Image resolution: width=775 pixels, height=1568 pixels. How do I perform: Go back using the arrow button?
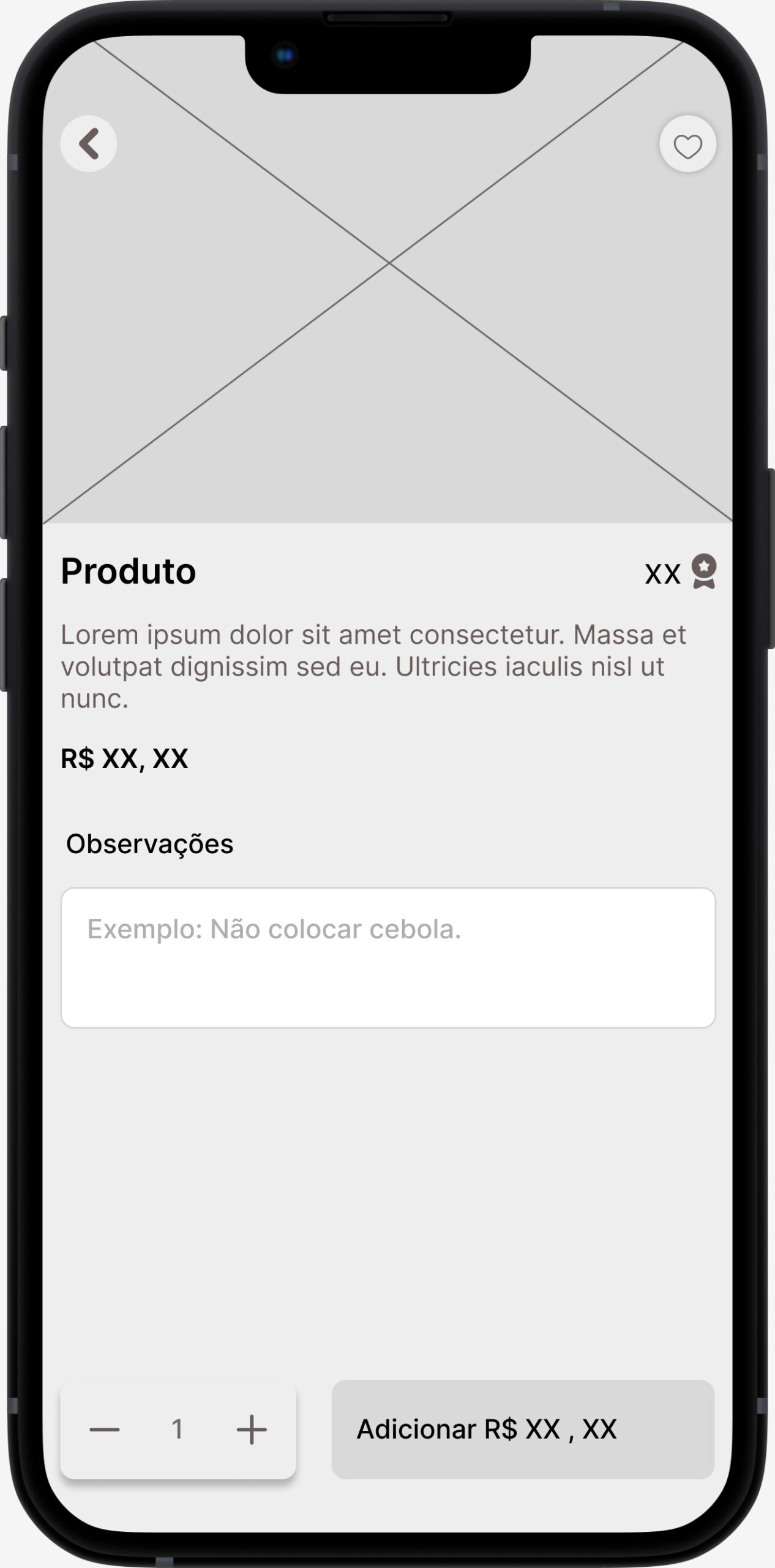pyautogui.click(x=89, y=144)
